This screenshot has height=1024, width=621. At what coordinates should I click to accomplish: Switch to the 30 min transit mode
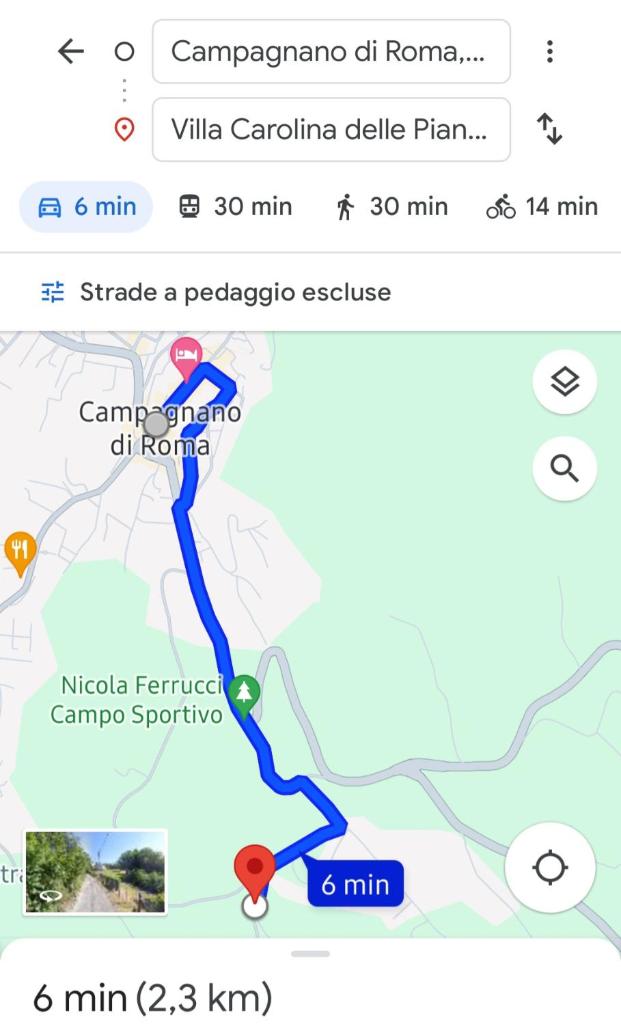click(235, 207)
